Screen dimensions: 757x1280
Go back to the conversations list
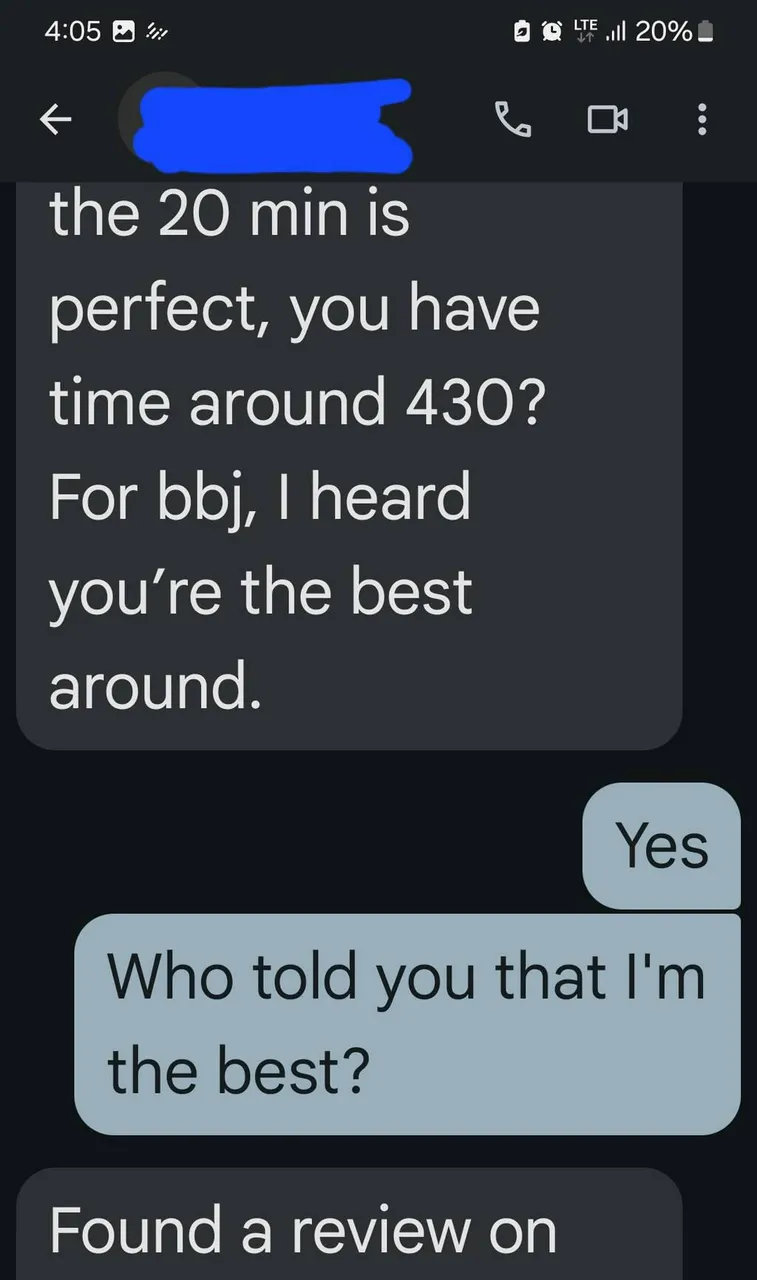(x=56, y=121)
